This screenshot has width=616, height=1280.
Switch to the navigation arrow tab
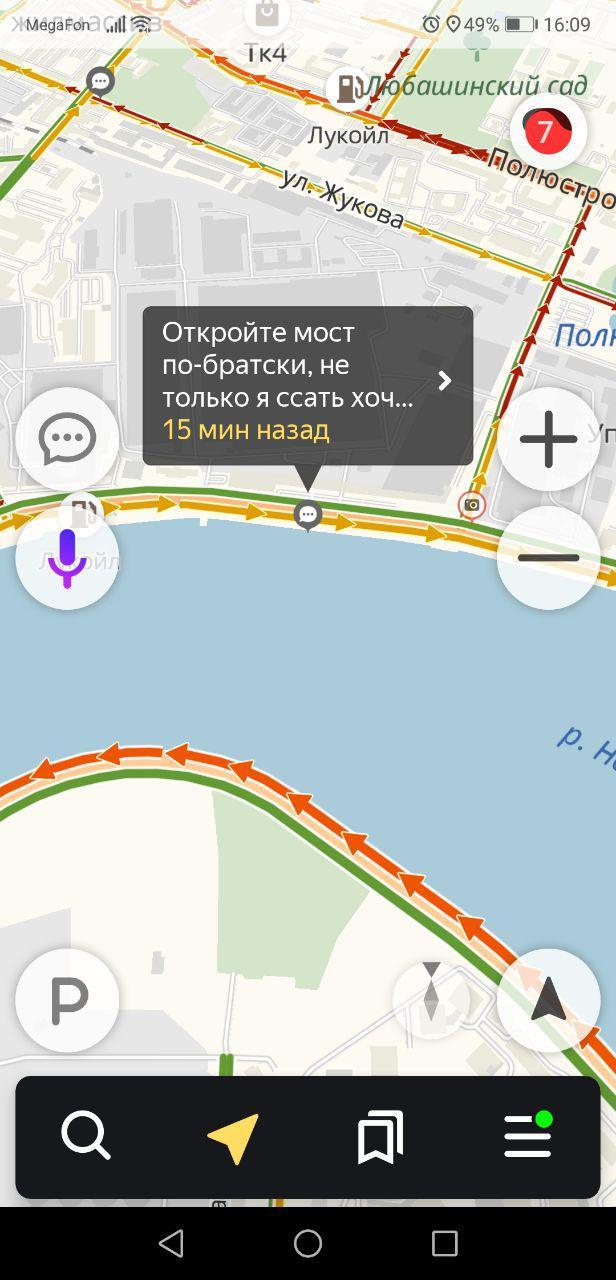[233, 1137]
